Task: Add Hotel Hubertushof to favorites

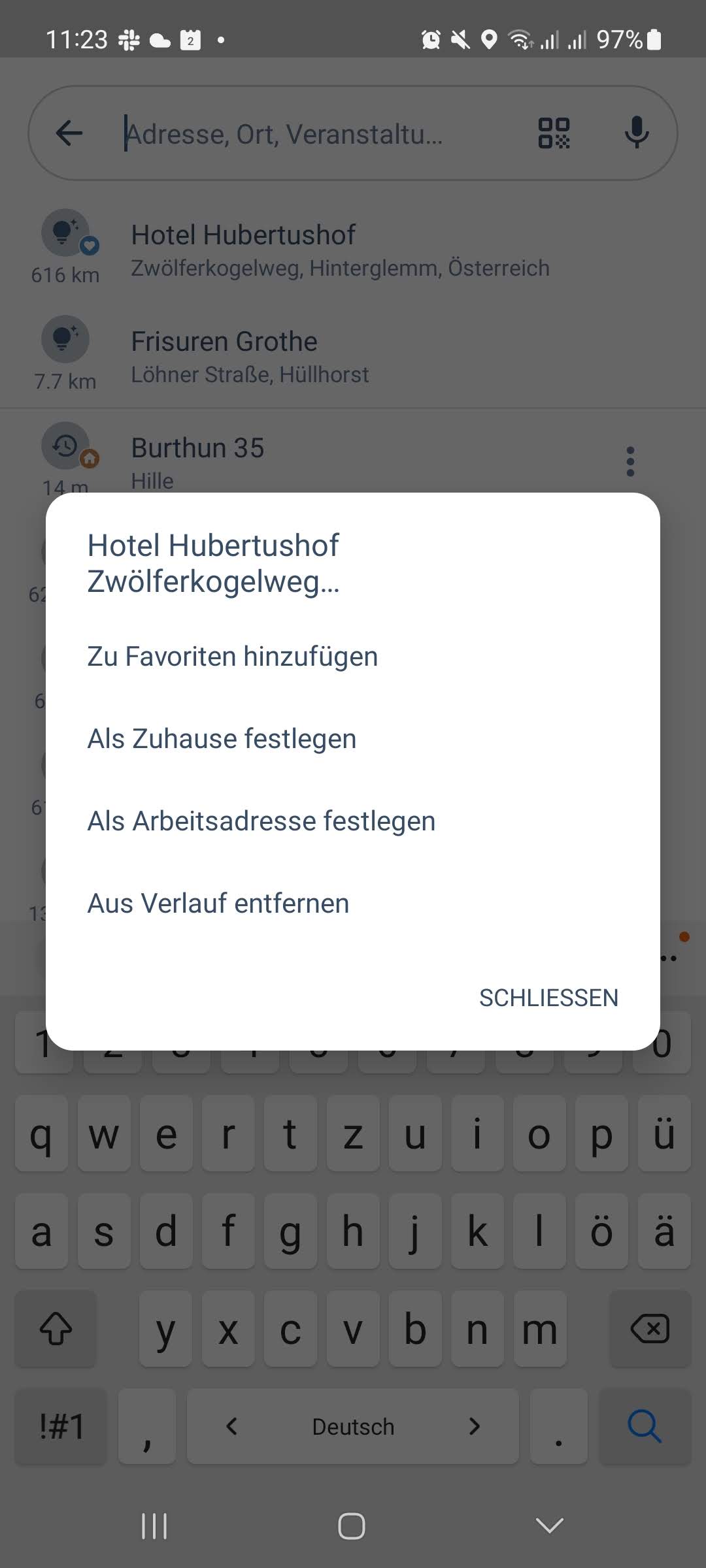Action: click(x=233, y=657)
